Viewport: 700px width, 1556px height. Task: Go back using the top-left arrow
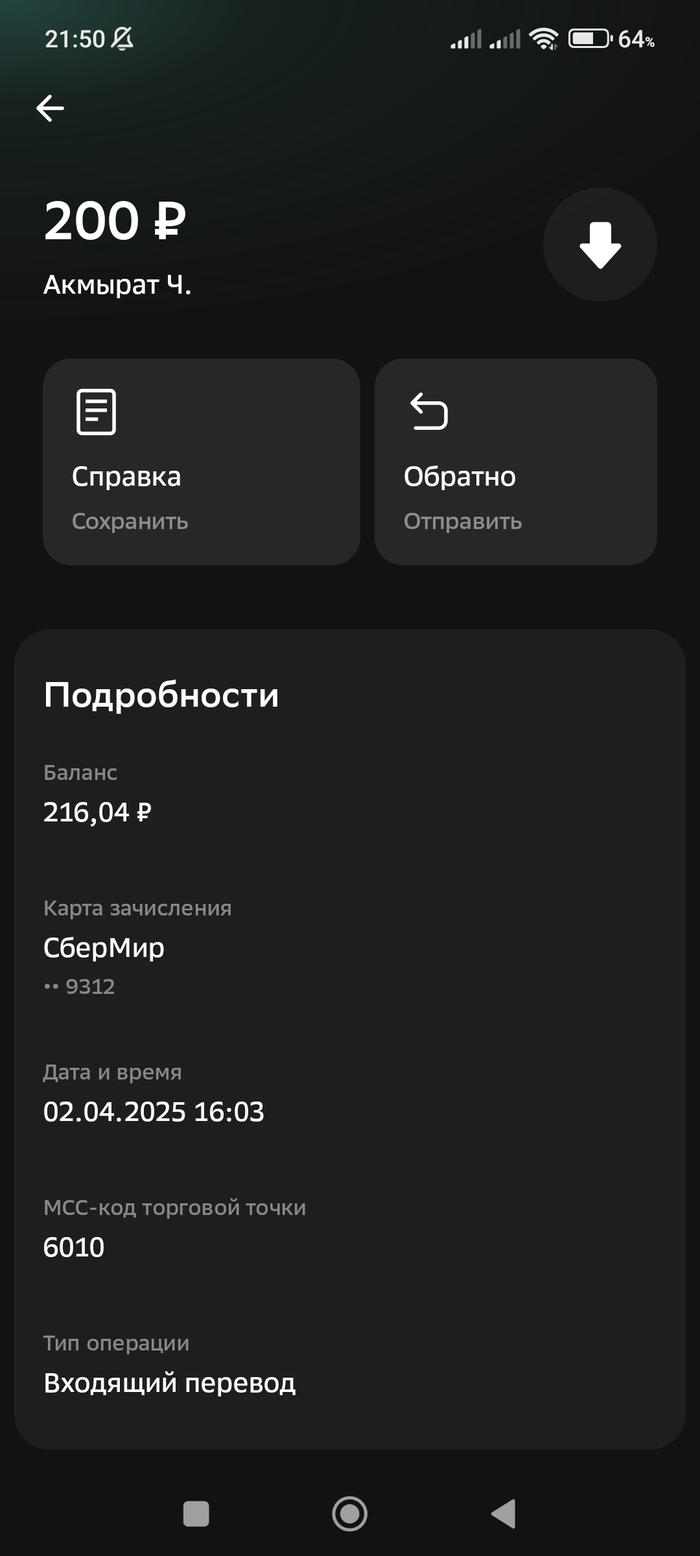50,108
